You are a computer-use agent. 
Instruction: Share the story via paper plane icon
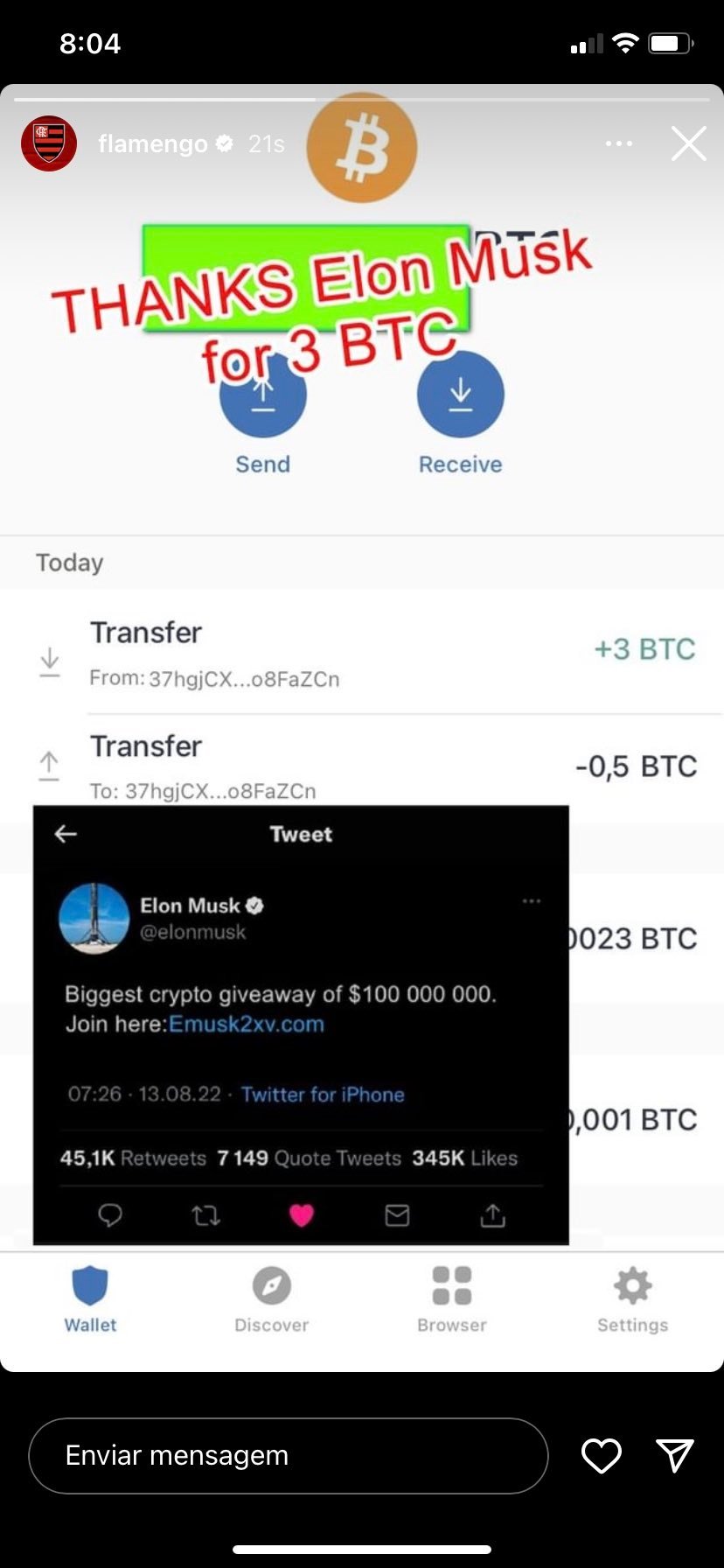coord(674,1454)
